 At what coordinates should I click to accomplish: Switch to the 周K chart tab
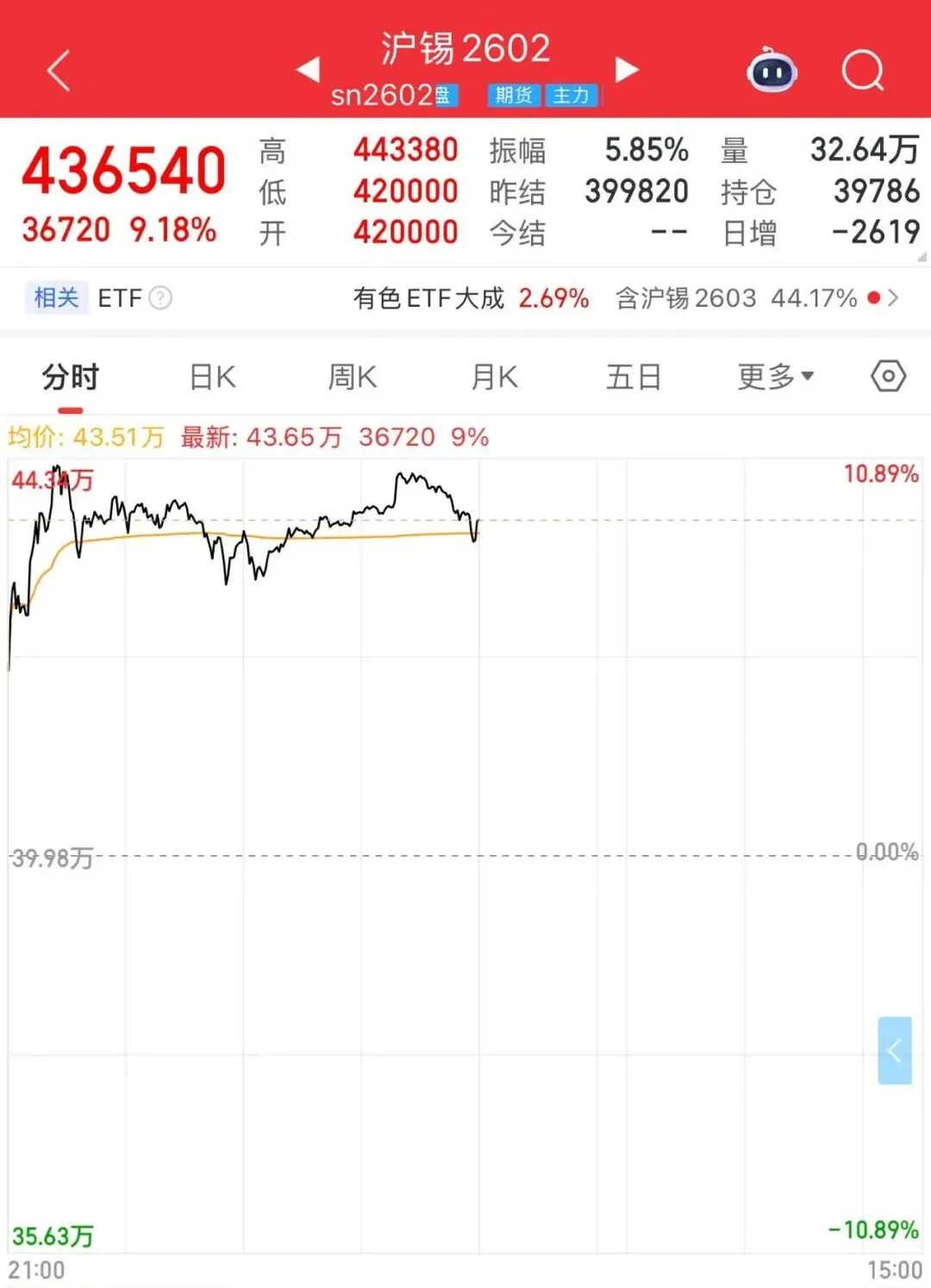pyautogui.click(x=352, y=378)
